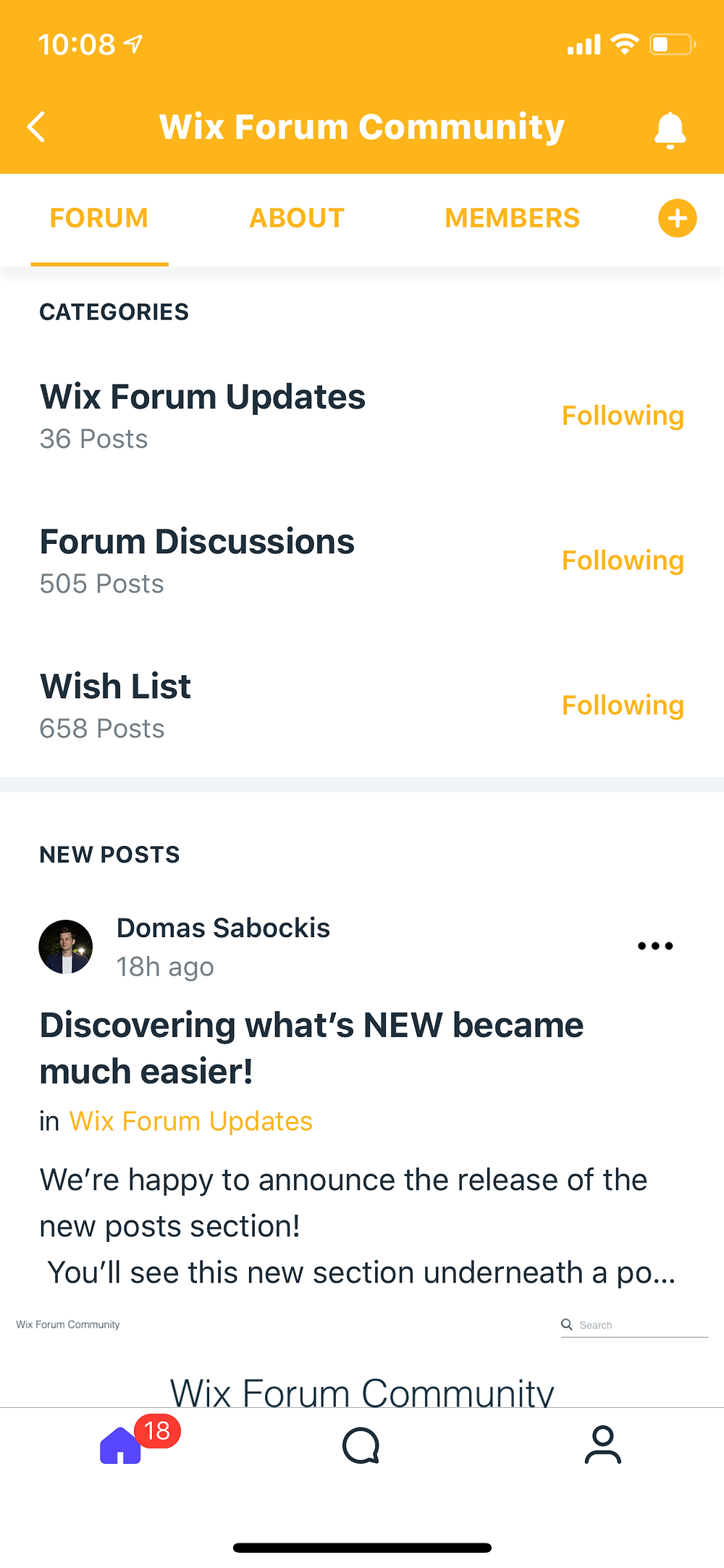The width and height of the screenshot is (724, 1568).
Task: Toggle Following for Wish List
Action: [x=623, y=705]
